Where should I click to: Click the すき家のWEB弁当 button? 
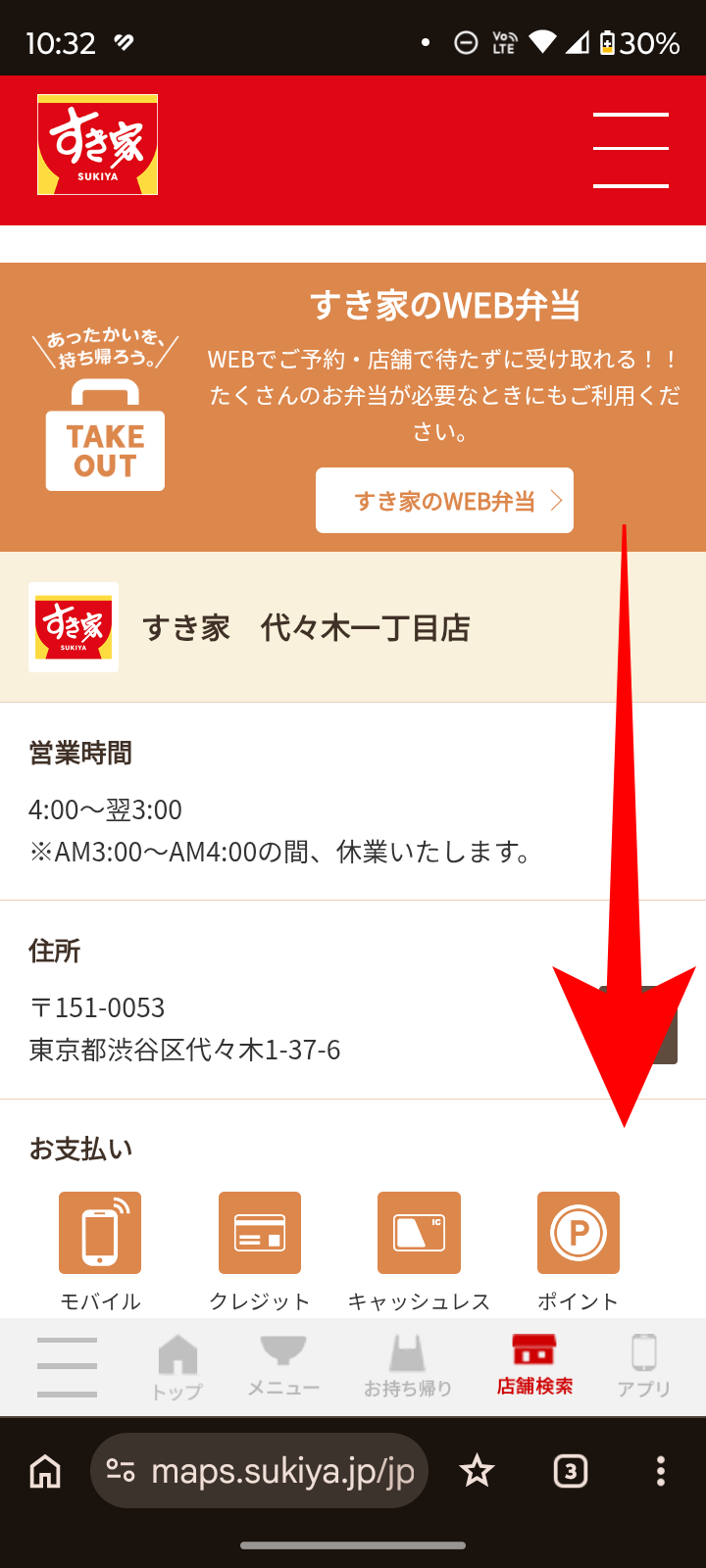pos(444,500)
